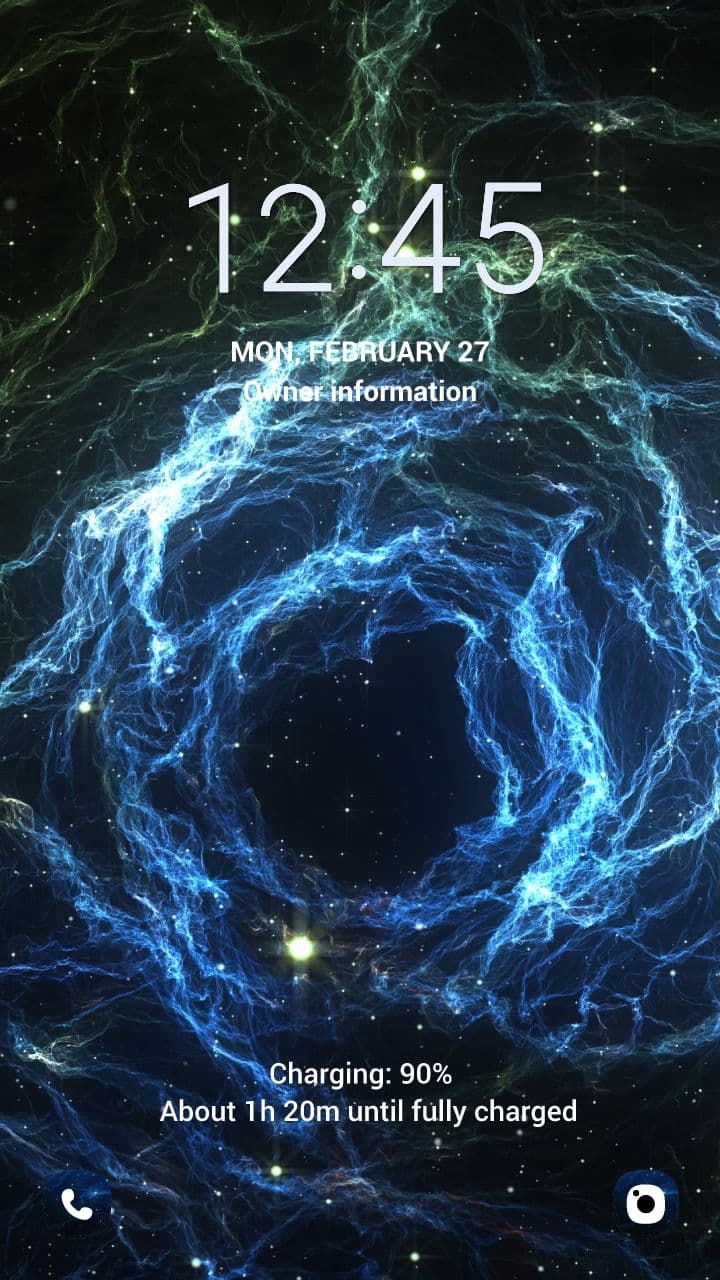The width and height of the screenshot is (720, 1280).
Task: Open the phone dialer shortcut
Action: pyautogui.click(x=77, y=1204)
